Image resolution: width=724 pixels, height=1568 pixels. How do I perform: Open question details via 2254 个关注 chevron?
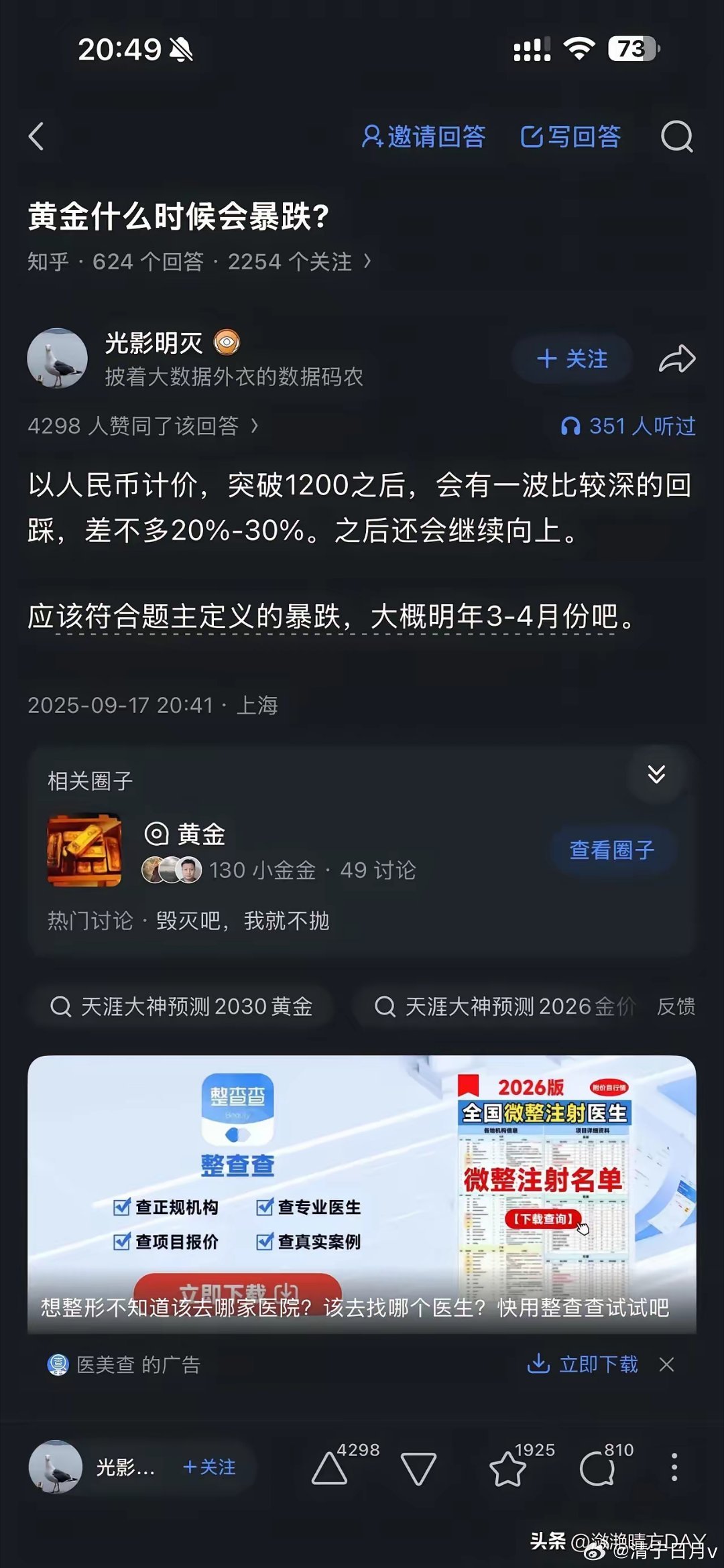367,263
